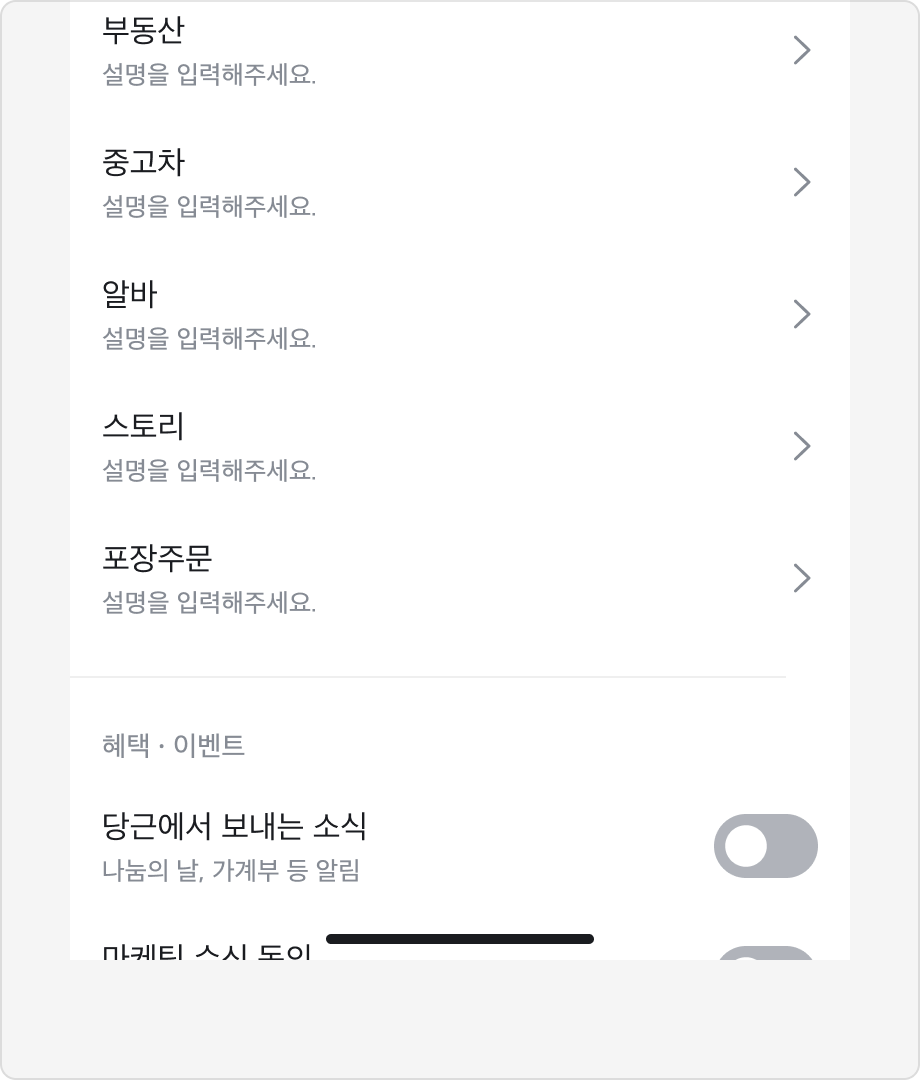Expand the 스토리 notification options
The width and height of the screenshot is (920, 1080).
pos(801,446)
